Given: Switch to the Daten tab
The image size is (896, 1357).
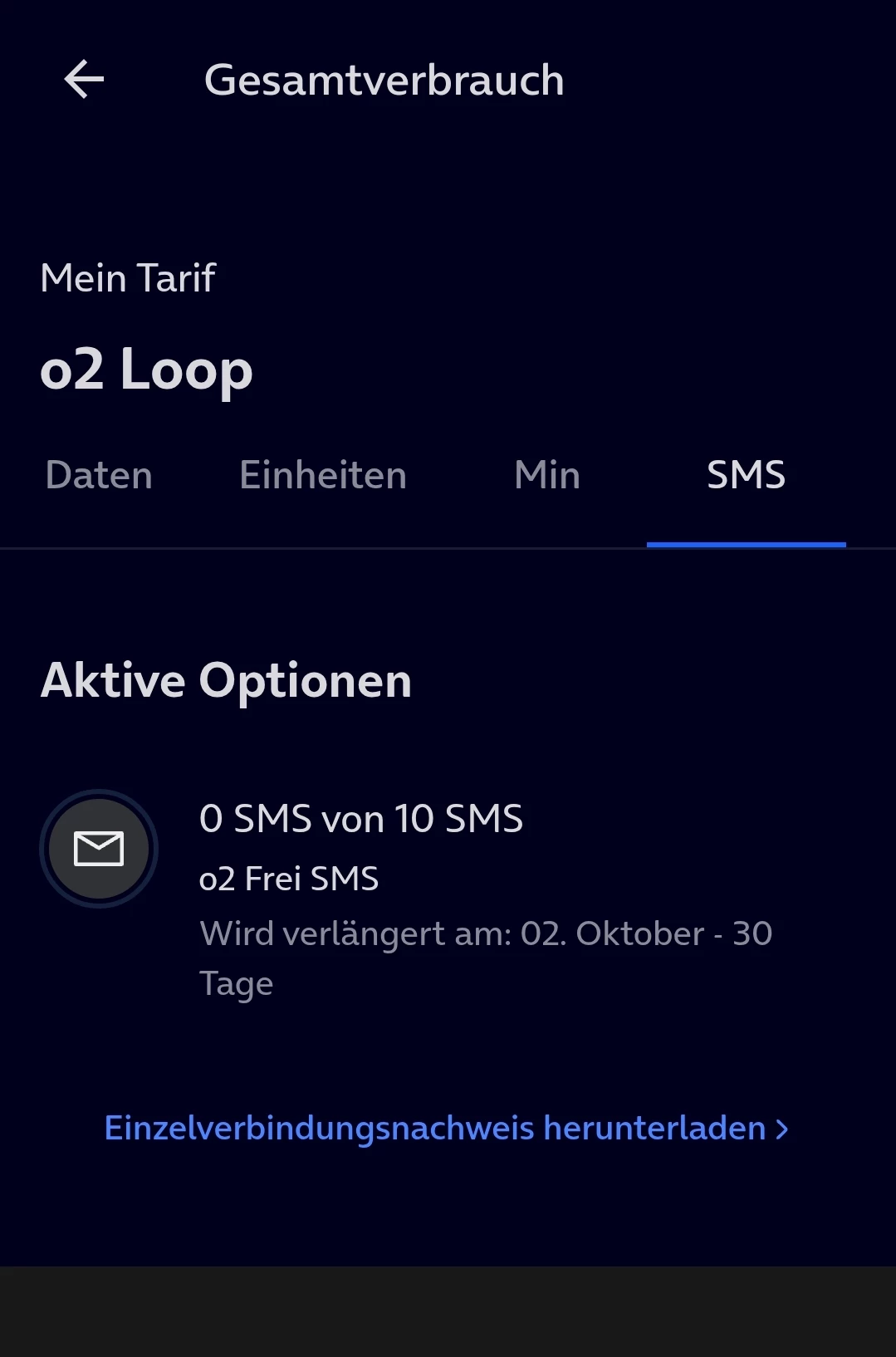Looking at the screenshot, I should click(99, 475).
